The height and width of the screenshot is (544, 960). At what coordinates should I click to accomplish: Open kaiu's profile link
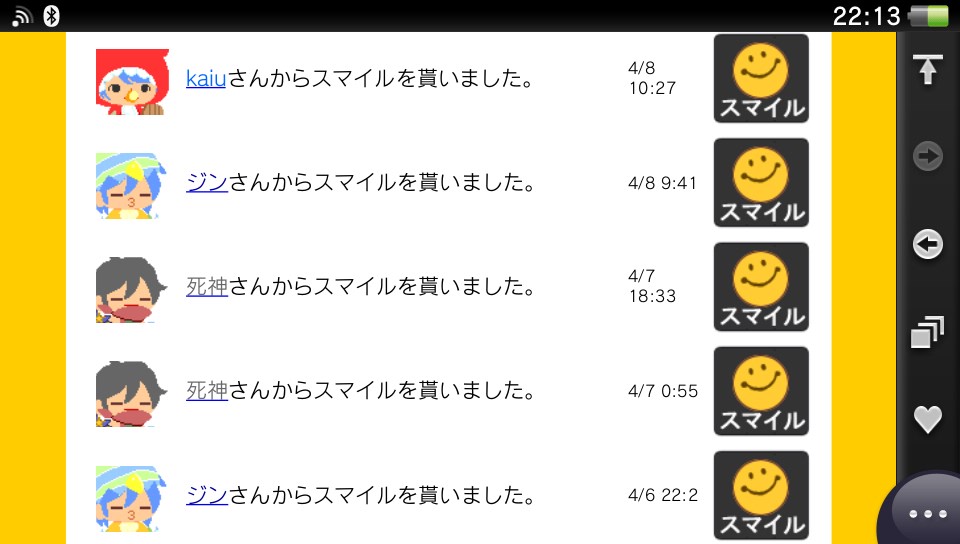click(x=206, y=78)
